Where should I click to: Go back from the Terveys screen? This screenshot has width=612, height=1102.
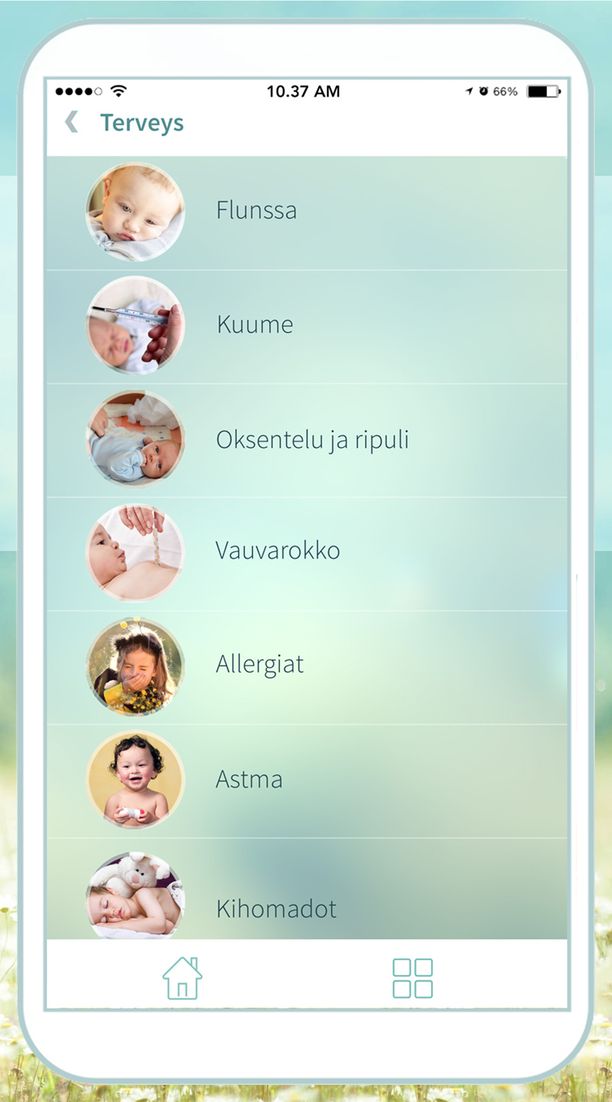point(71,123)
